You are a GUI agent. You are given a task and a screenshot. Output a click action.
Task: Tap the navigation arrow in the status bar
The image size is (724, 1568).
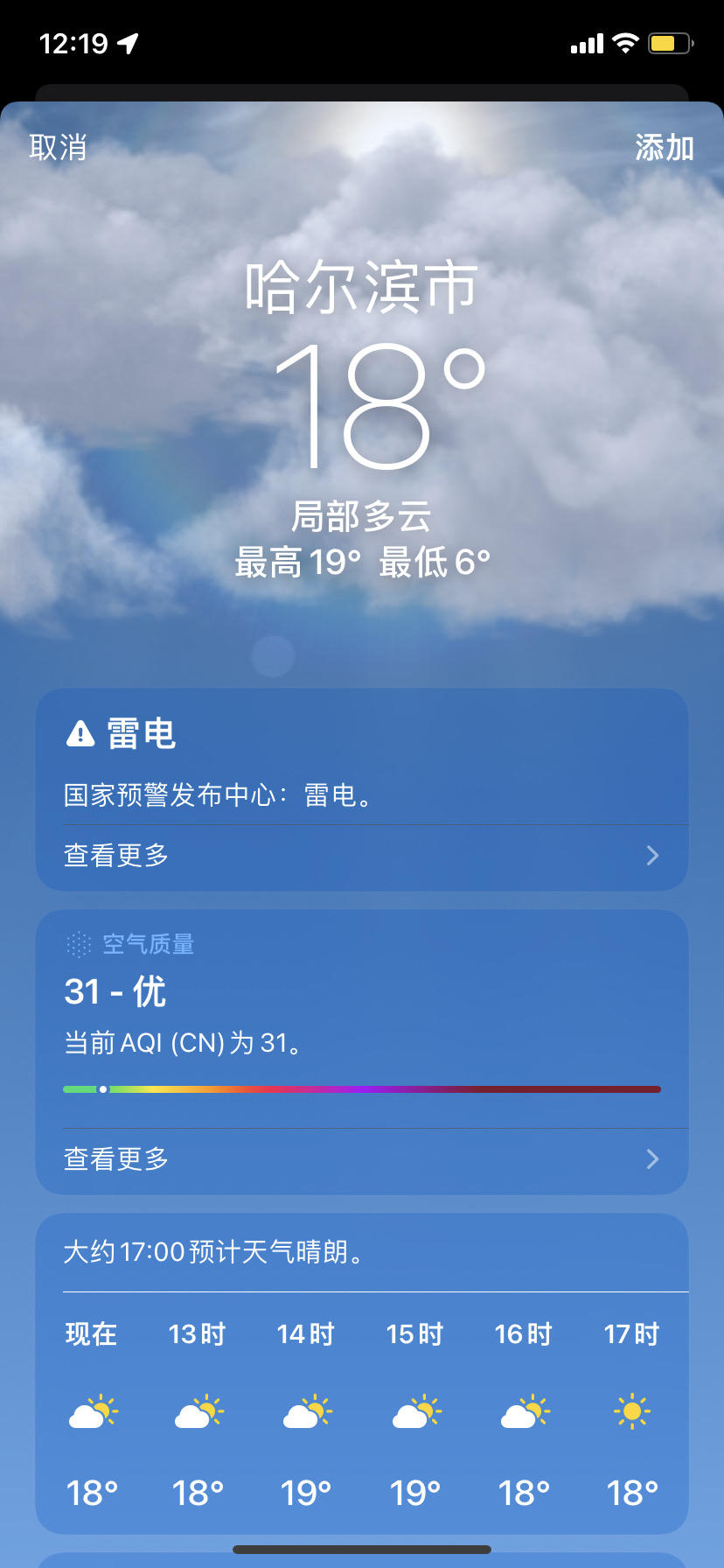[128, 42]
